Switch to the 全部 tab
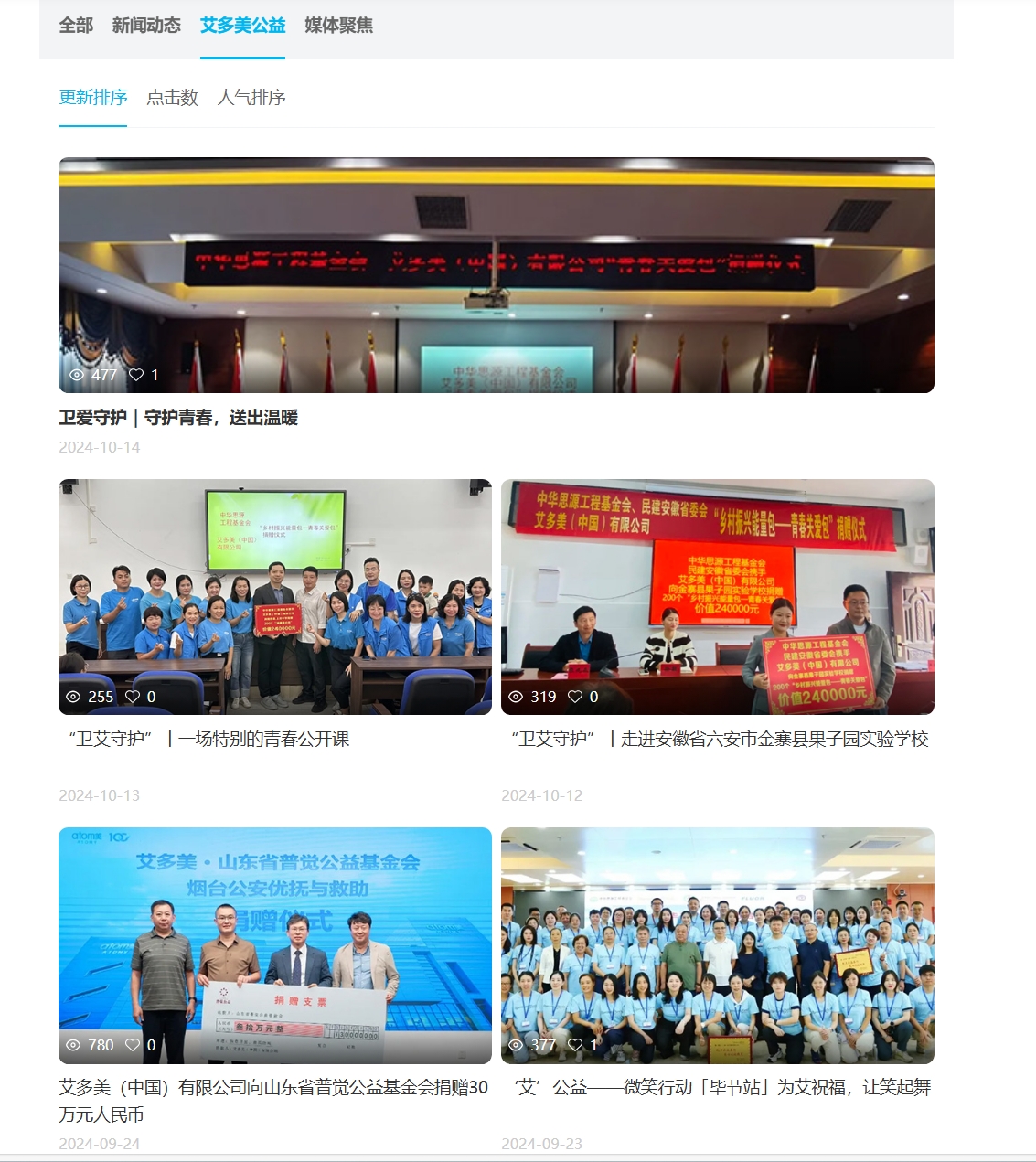Screen dimensions: 1036x1162 click(76, 26)
